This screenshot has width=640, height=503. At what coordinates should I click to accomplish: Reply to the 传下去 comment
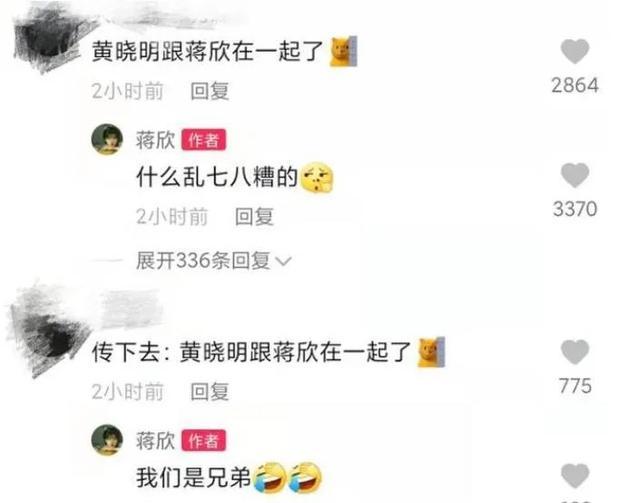pos(210,391)
